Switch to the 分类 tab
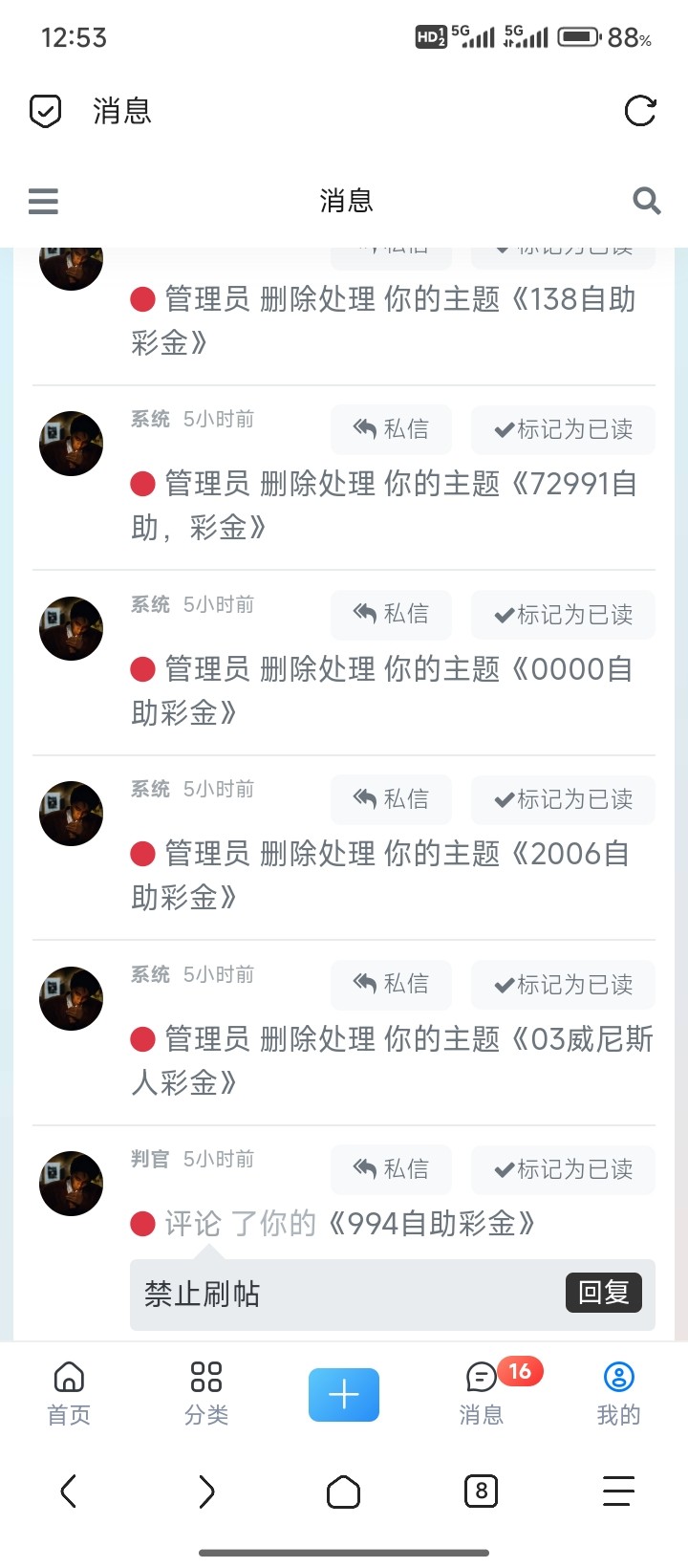Screen dimensions: 688x1568 pos(206,1393)
